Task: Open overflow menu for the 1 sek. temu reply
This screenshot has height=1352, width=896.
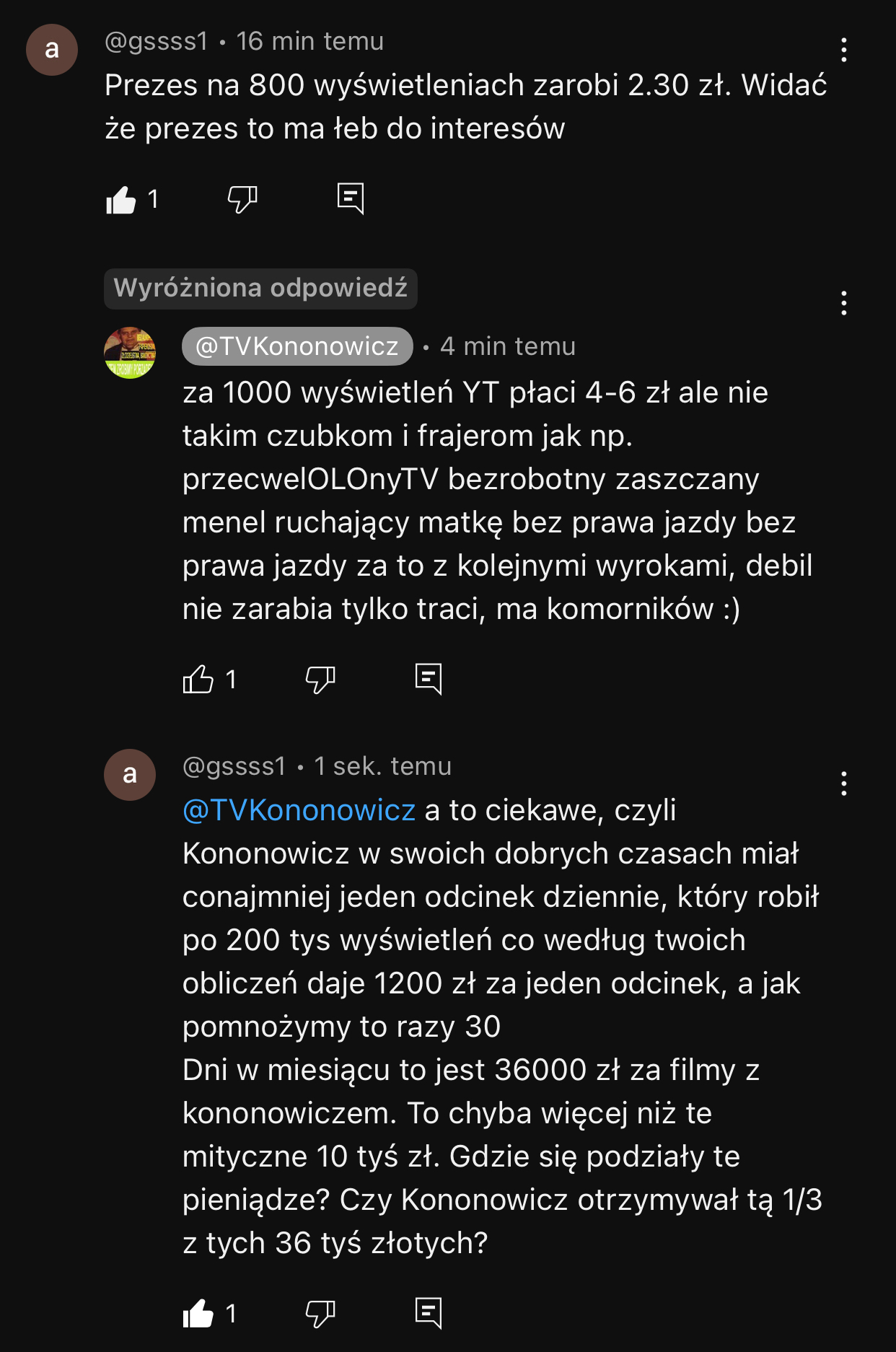Action: pos(843,783)
